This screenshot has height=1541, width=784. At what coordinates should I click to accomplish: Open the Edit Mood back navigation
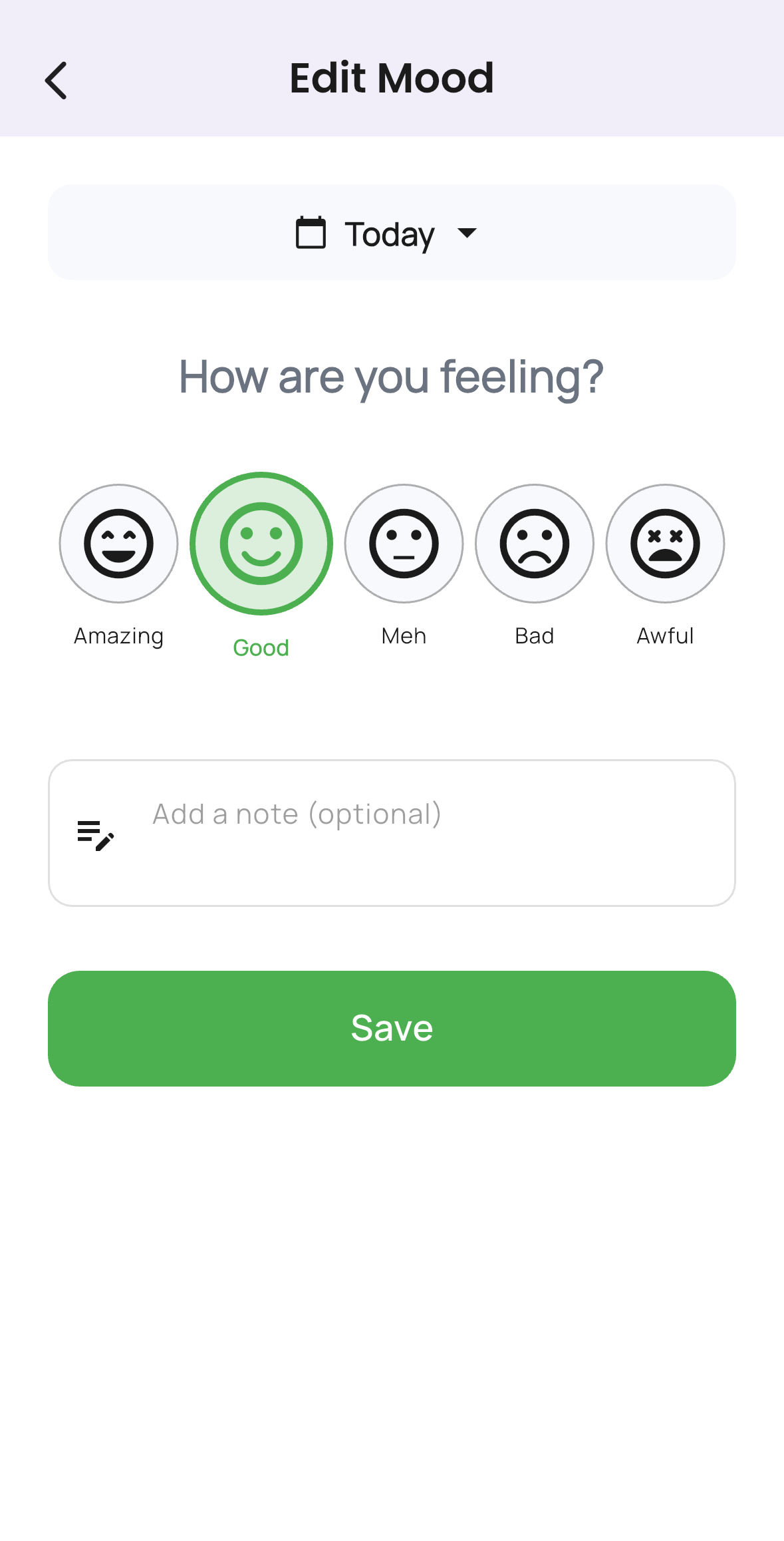point(56,79)
